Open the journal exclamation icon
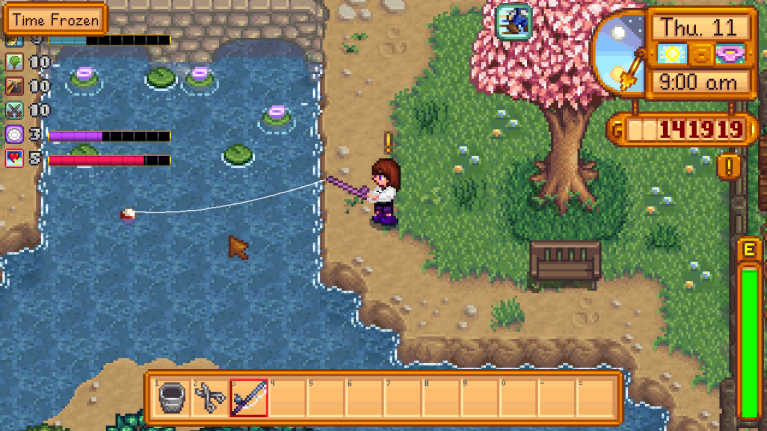The height and width of the screenshot is (431, 767). 734,166
